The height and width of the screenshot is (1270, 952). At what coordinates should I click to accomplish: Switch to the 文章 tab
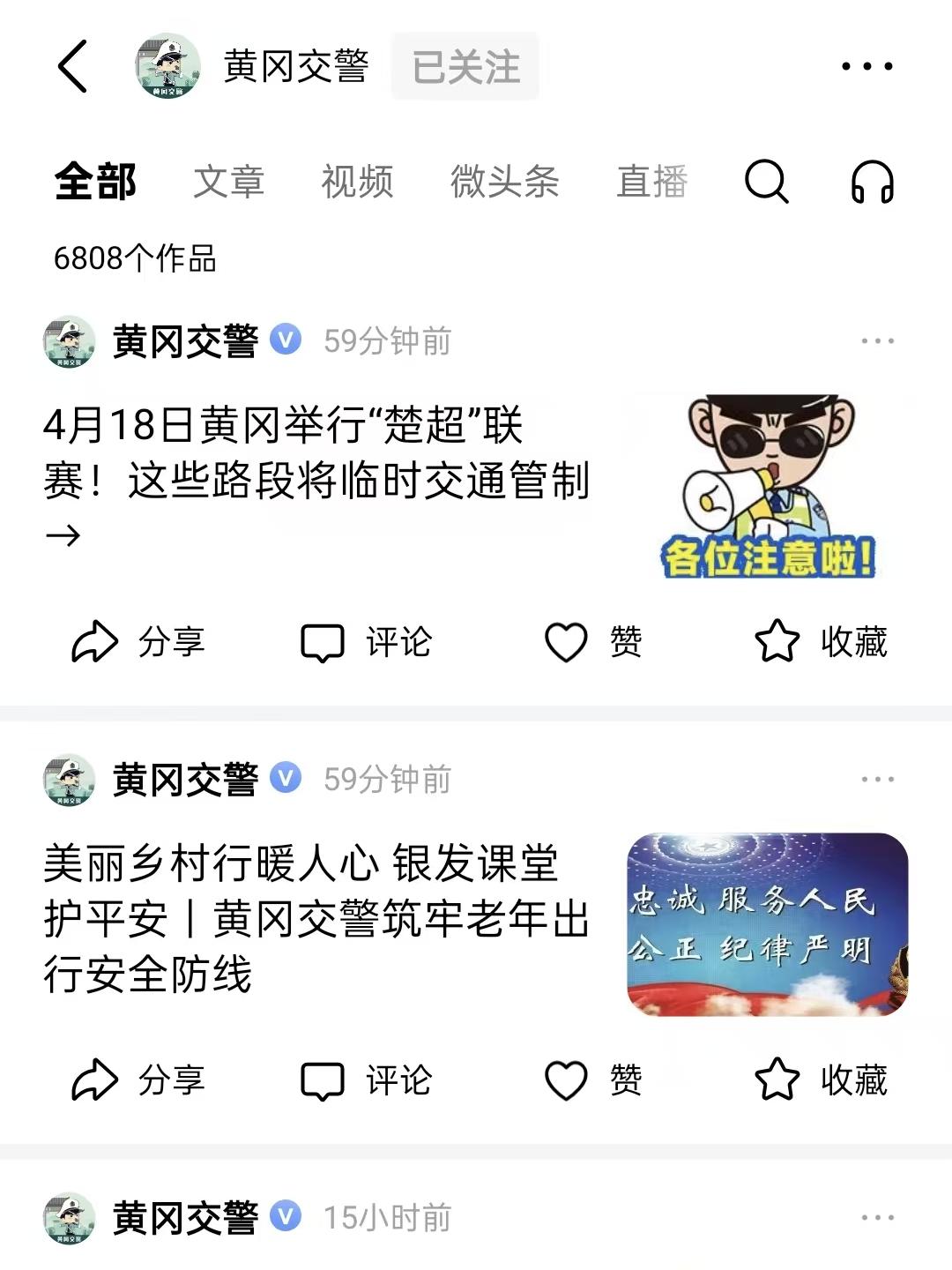pyautogui.click(x=228, y=182)
